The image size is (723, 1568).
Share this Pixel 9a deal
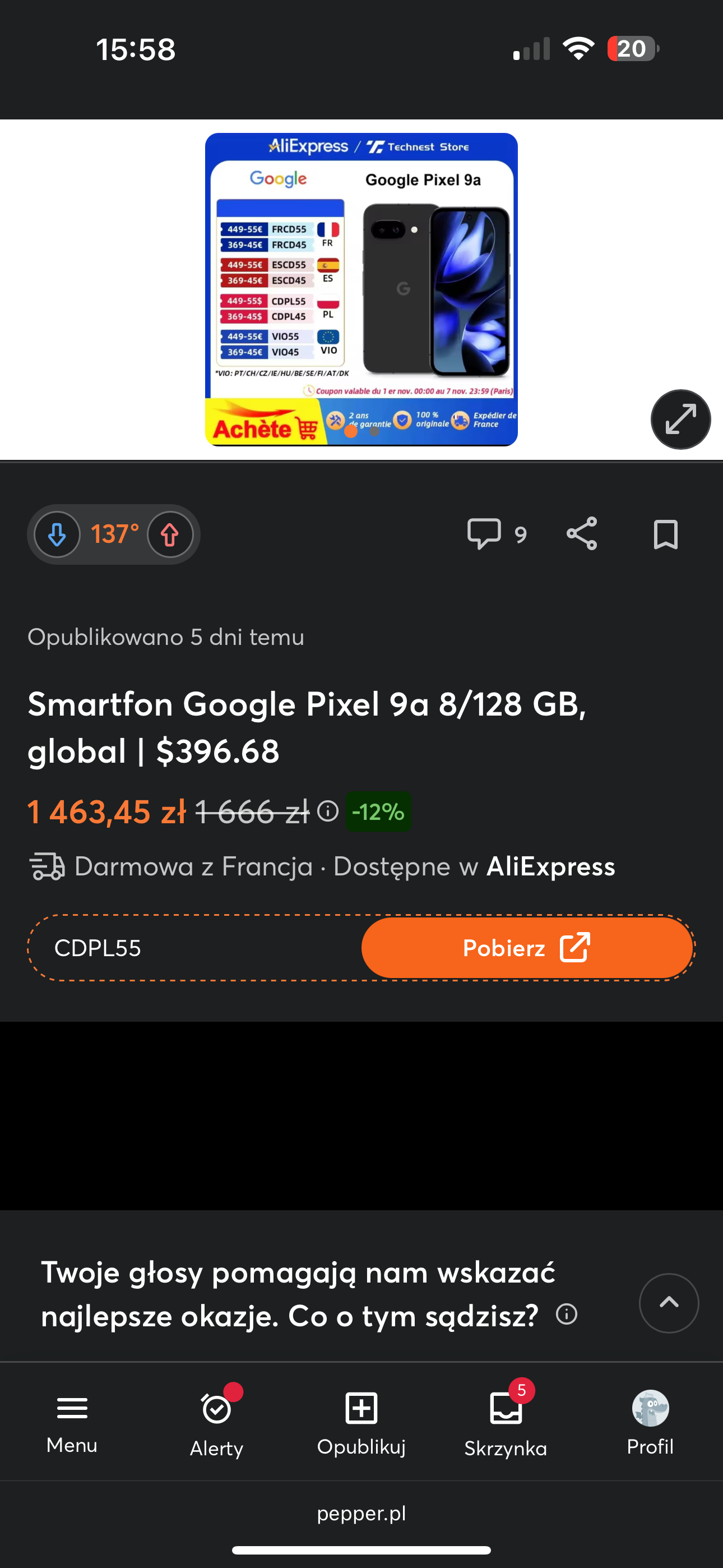point(582,534)
